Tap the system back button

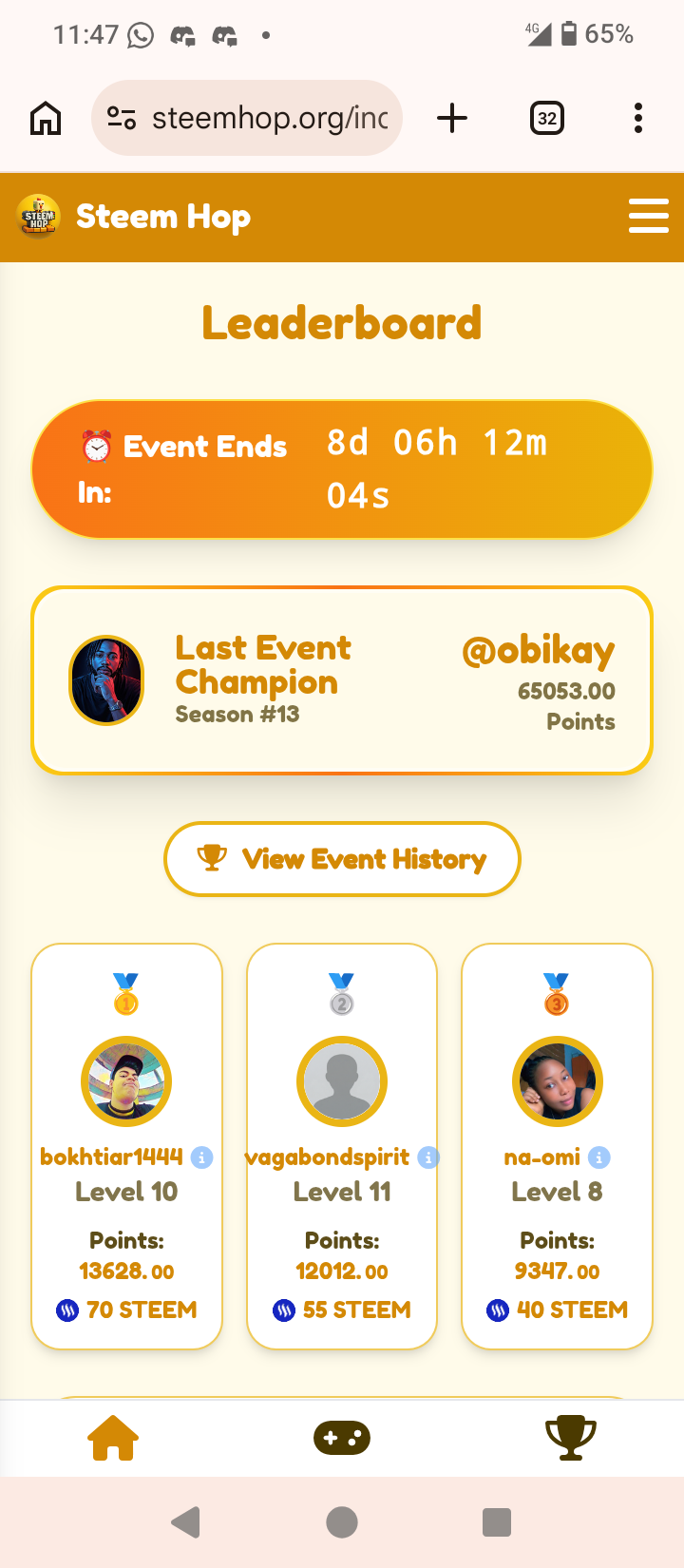[186, 1521]
